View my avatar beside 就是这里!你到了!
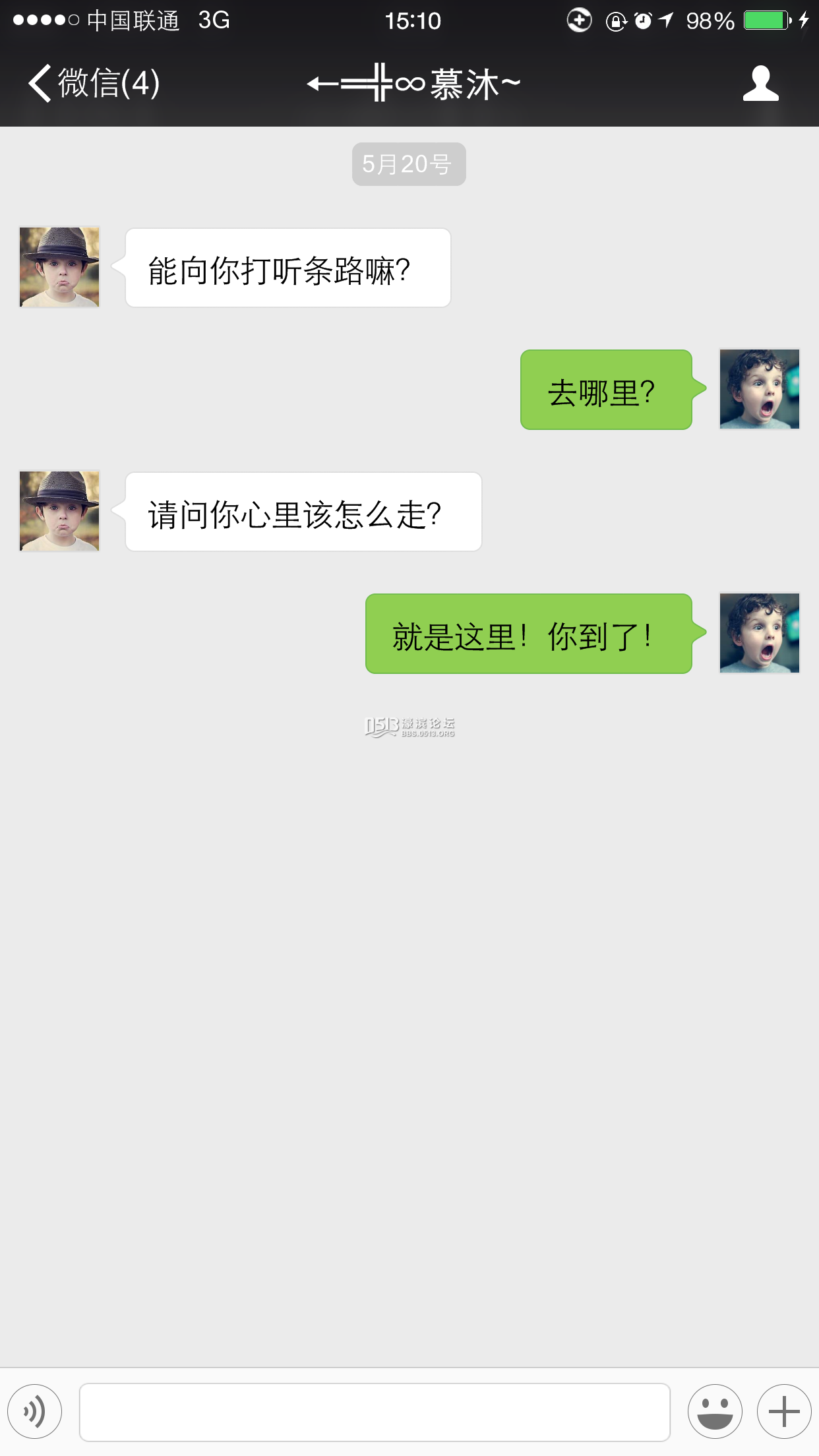 (759, 633)
